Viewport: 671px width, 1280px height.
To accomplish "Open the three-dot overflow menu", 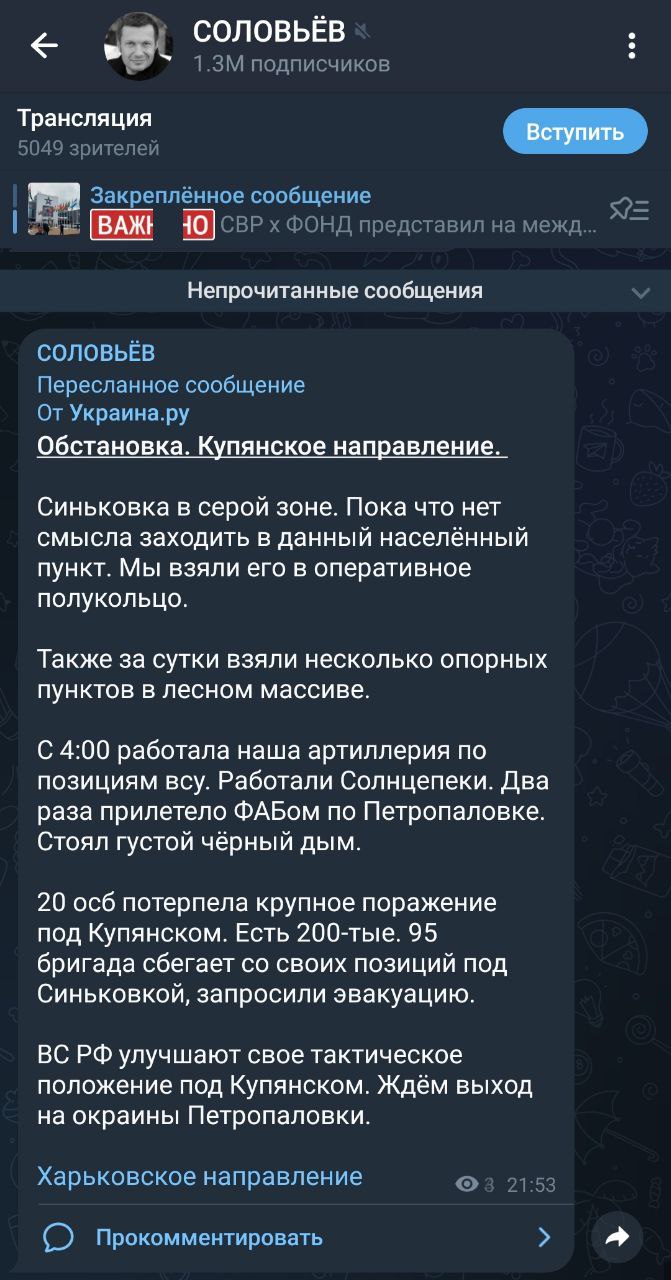I will pos(631,46).
